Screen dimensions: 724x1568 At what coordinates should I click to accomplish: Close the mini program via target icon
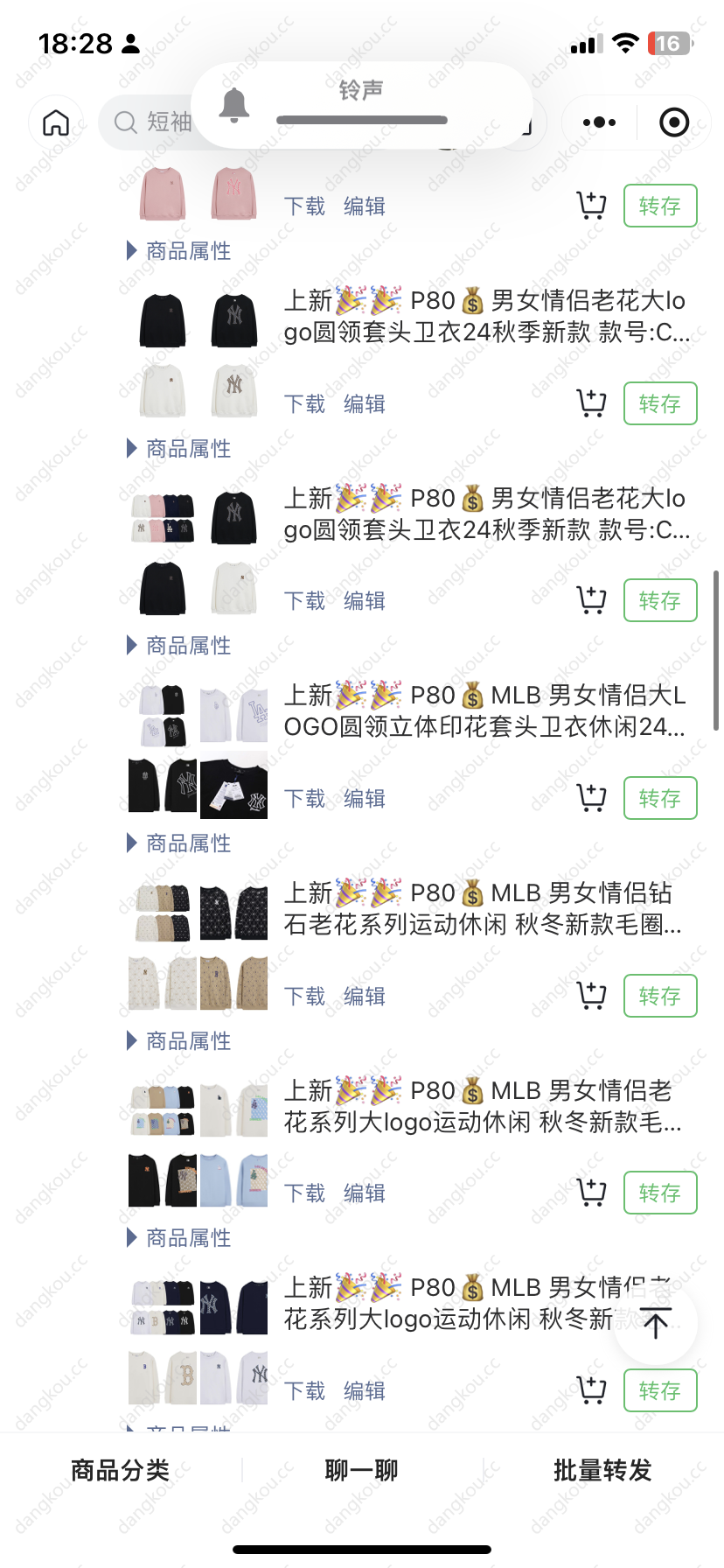point(673,122)
